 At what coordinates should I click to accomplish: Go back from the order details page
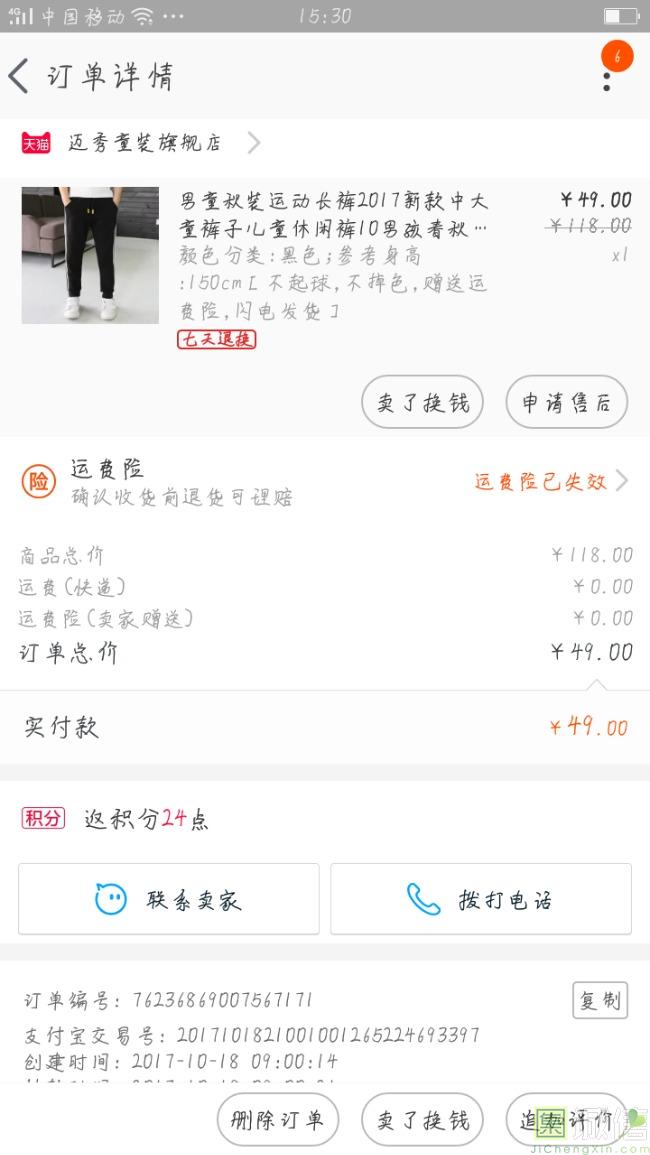(x=20, y=76)
